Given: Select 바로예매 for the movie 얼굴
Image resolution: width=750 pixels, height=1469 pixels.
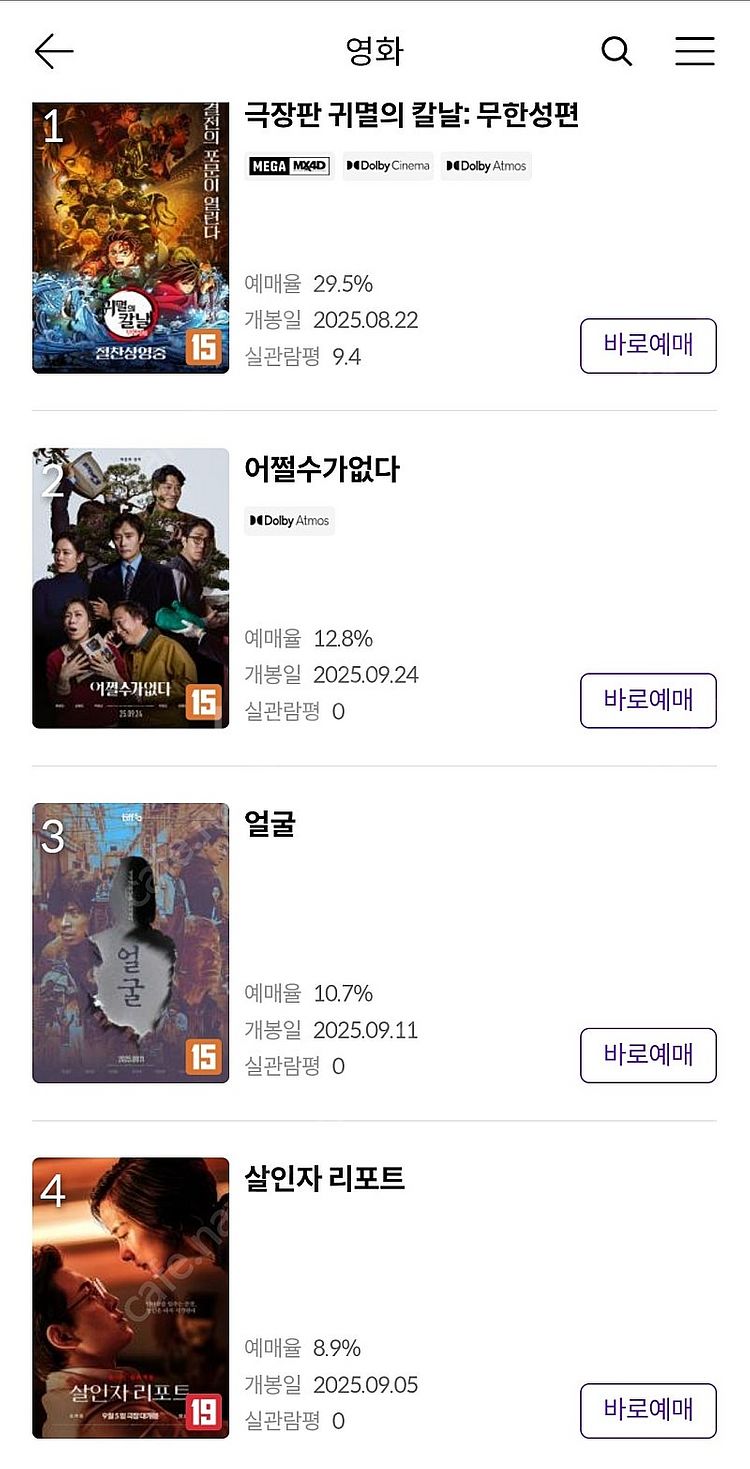Looking at the screenshot, I should coord(648,1055).
